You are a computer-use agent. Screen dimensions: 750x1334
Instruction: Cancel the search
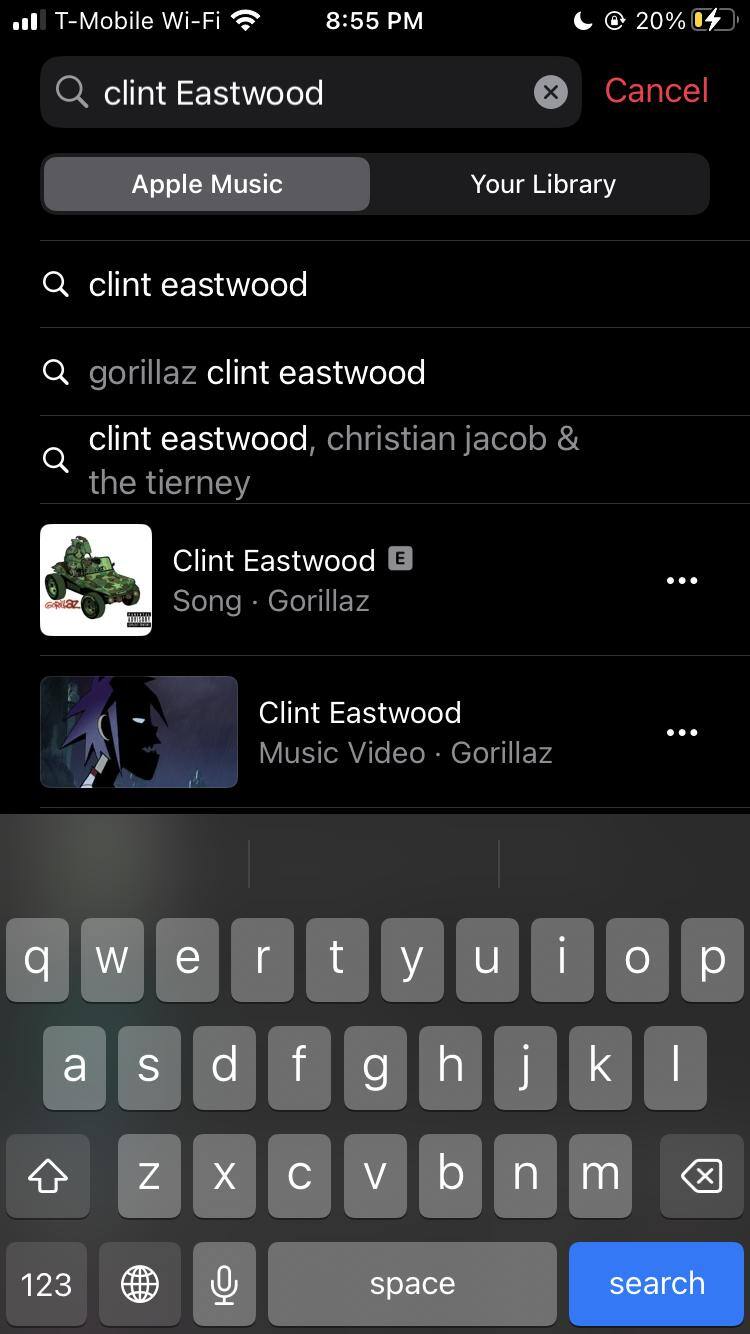656,91
